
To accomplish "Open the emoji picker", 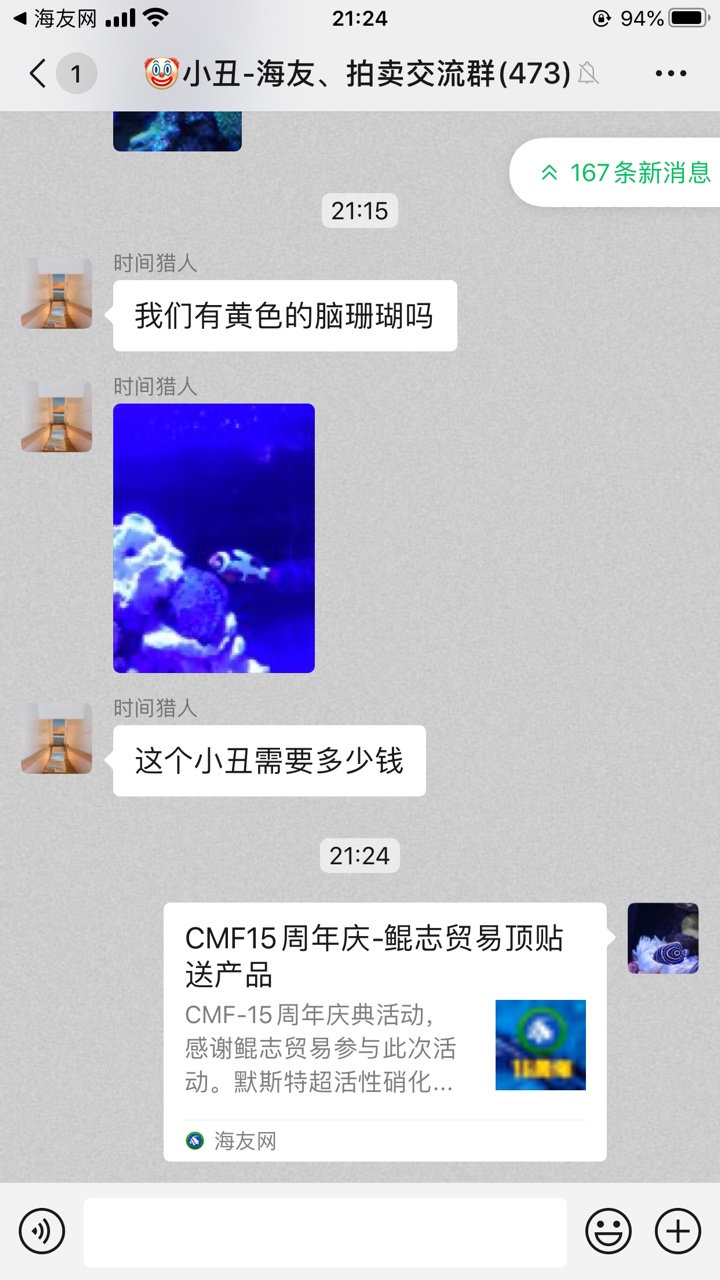I will (608, 1230).
